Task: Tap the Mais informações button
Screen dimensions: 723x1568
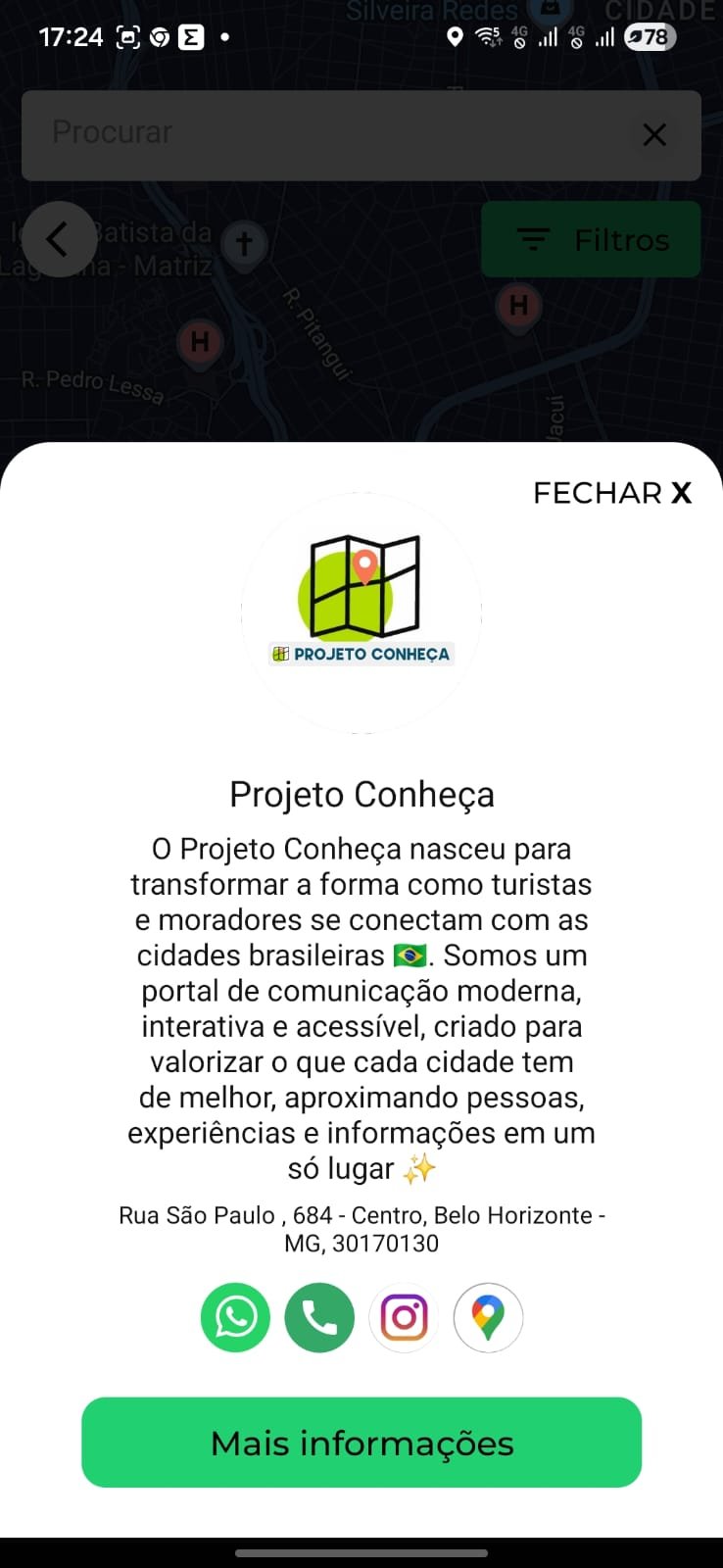Action: (361, 1443)
